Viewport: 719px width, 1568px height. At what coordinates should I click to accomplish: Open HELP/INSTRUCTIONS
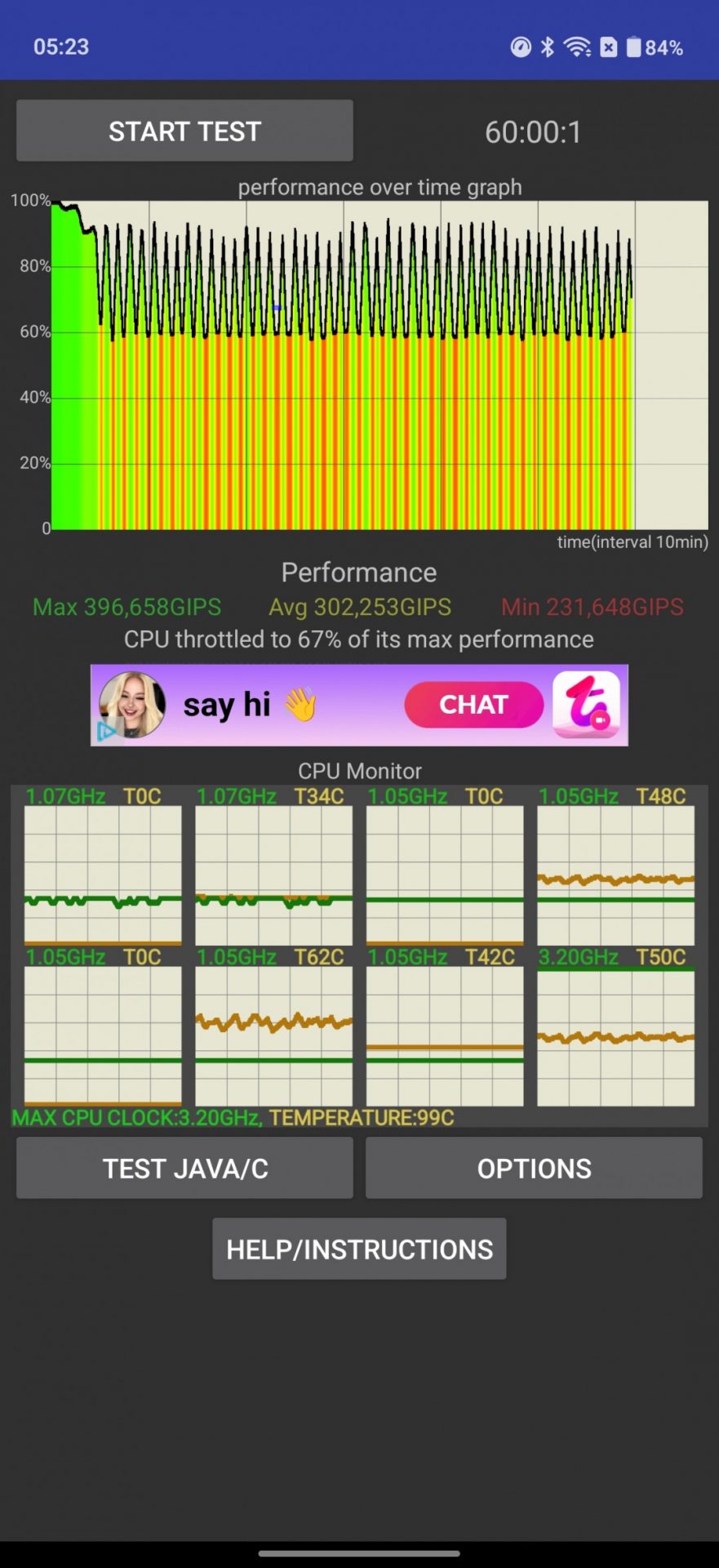coord(359,1249)
